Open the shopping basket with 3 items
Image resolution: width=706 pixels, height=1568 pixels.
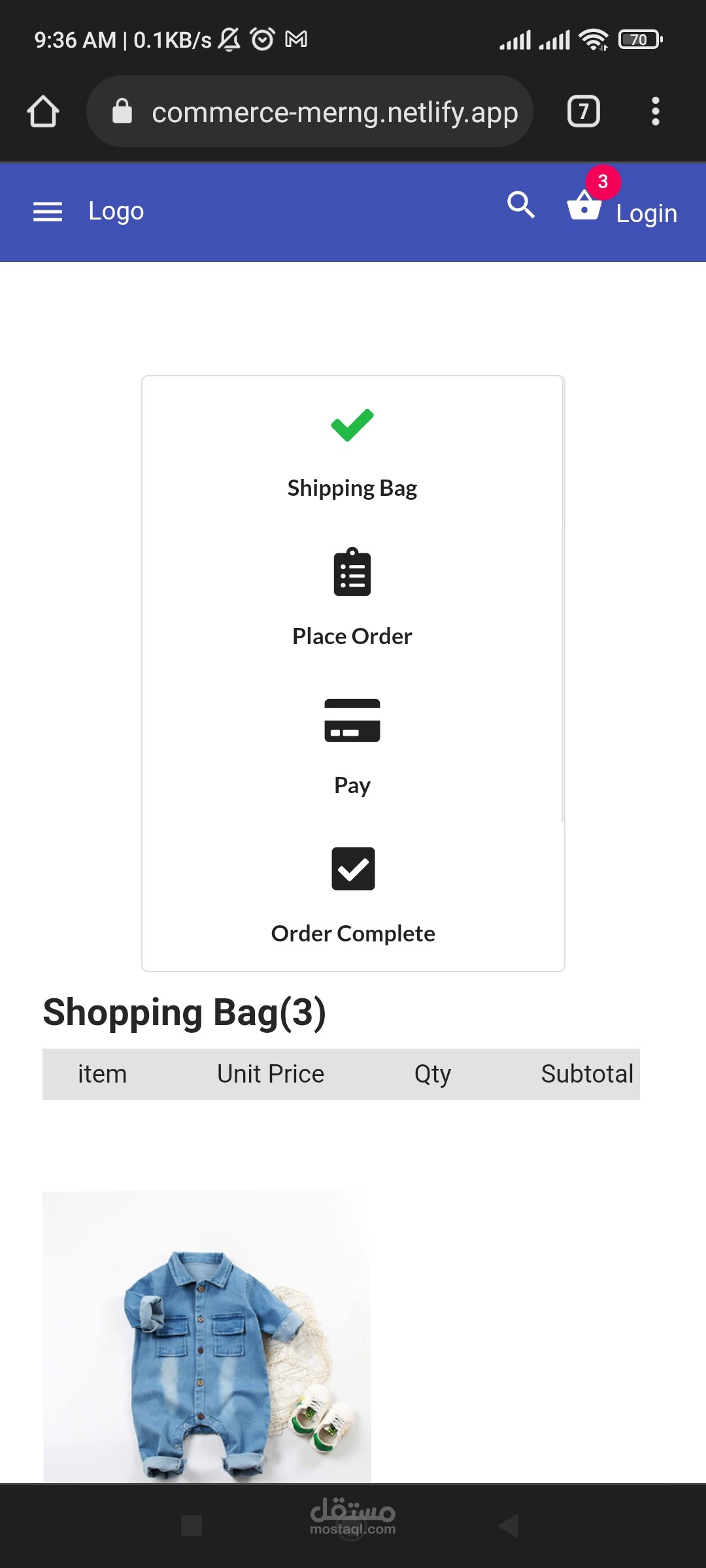pyautogui.click(x=584, y=205)
